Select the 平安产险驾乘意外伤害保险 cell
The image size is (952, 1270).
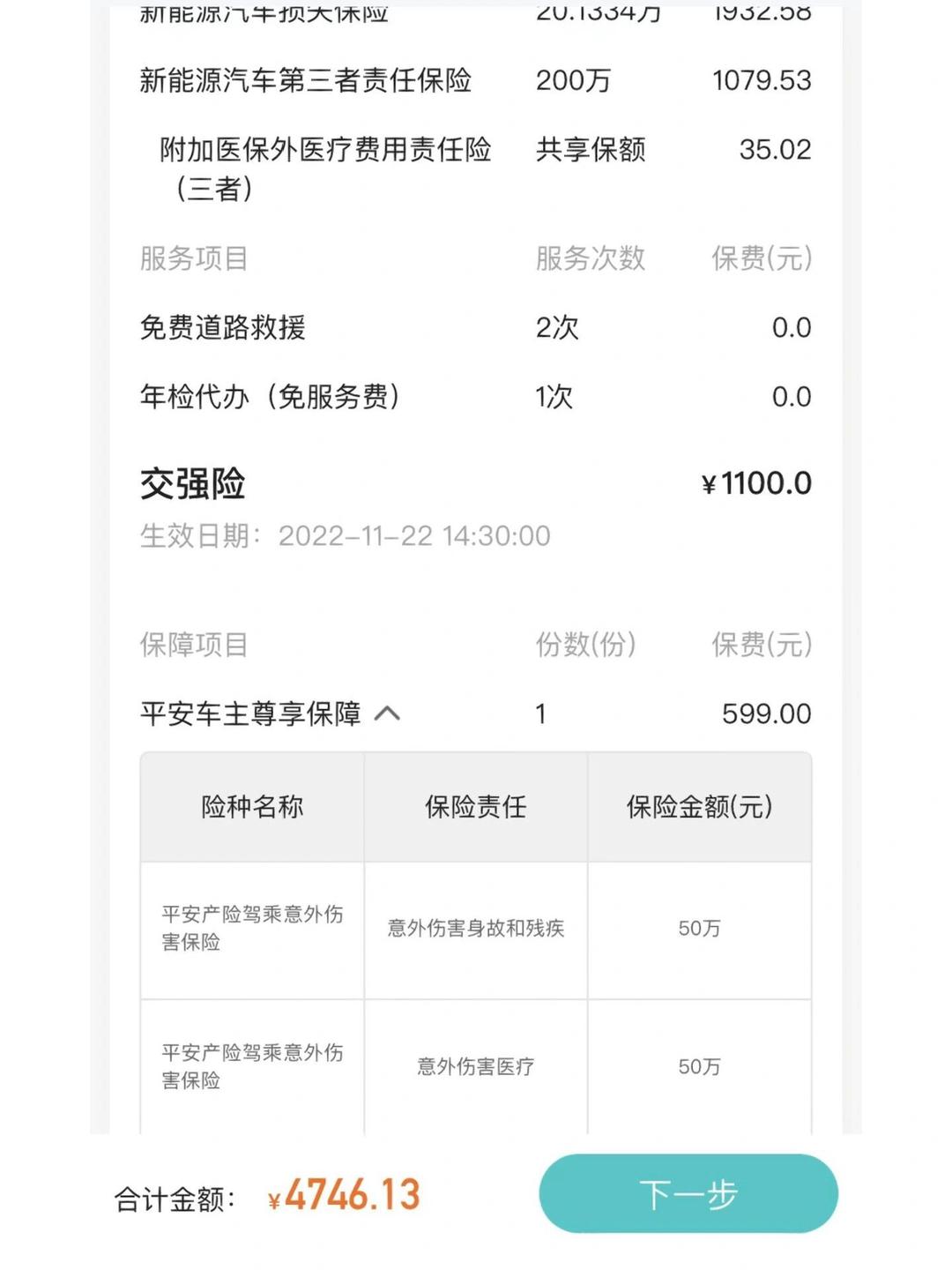tap(251, 929)
